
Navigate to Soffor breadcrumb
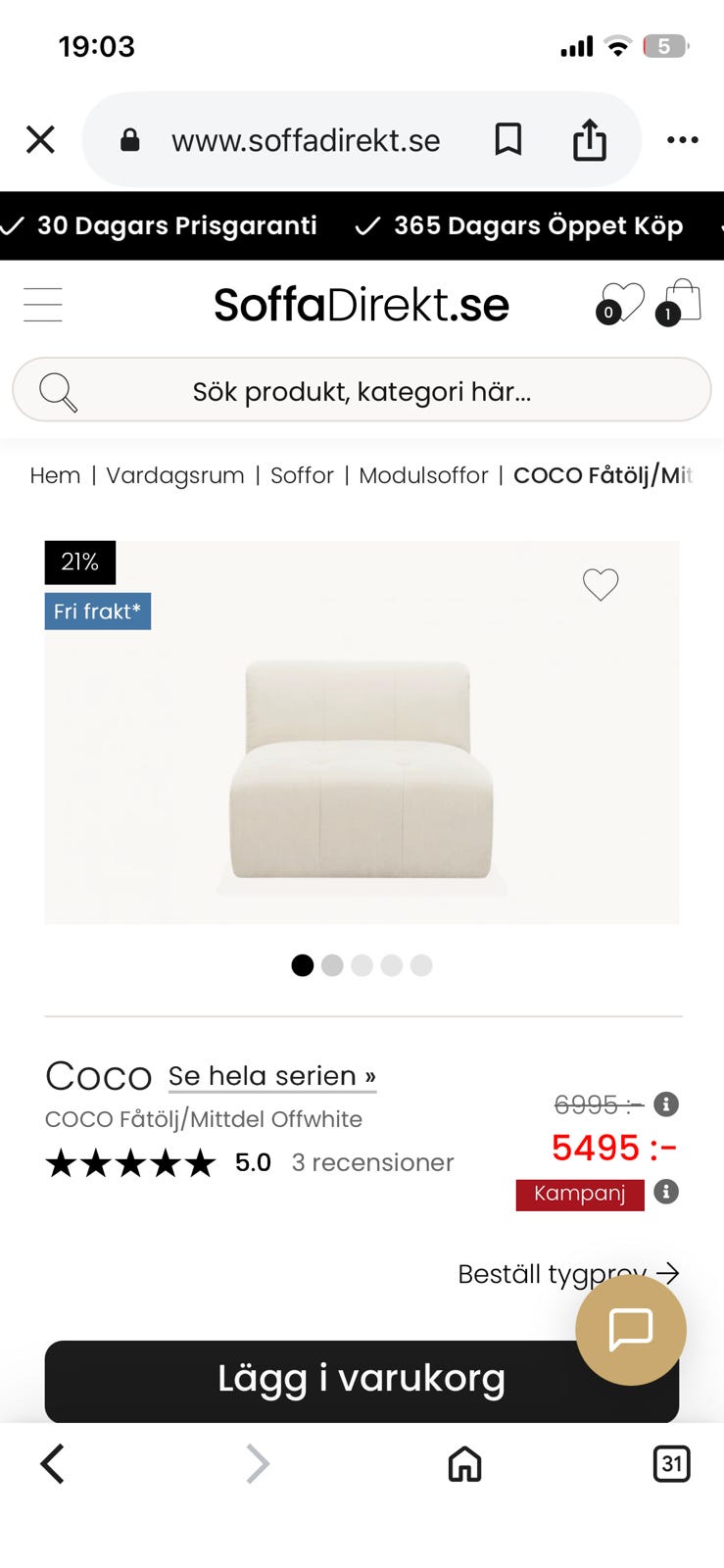302,475
